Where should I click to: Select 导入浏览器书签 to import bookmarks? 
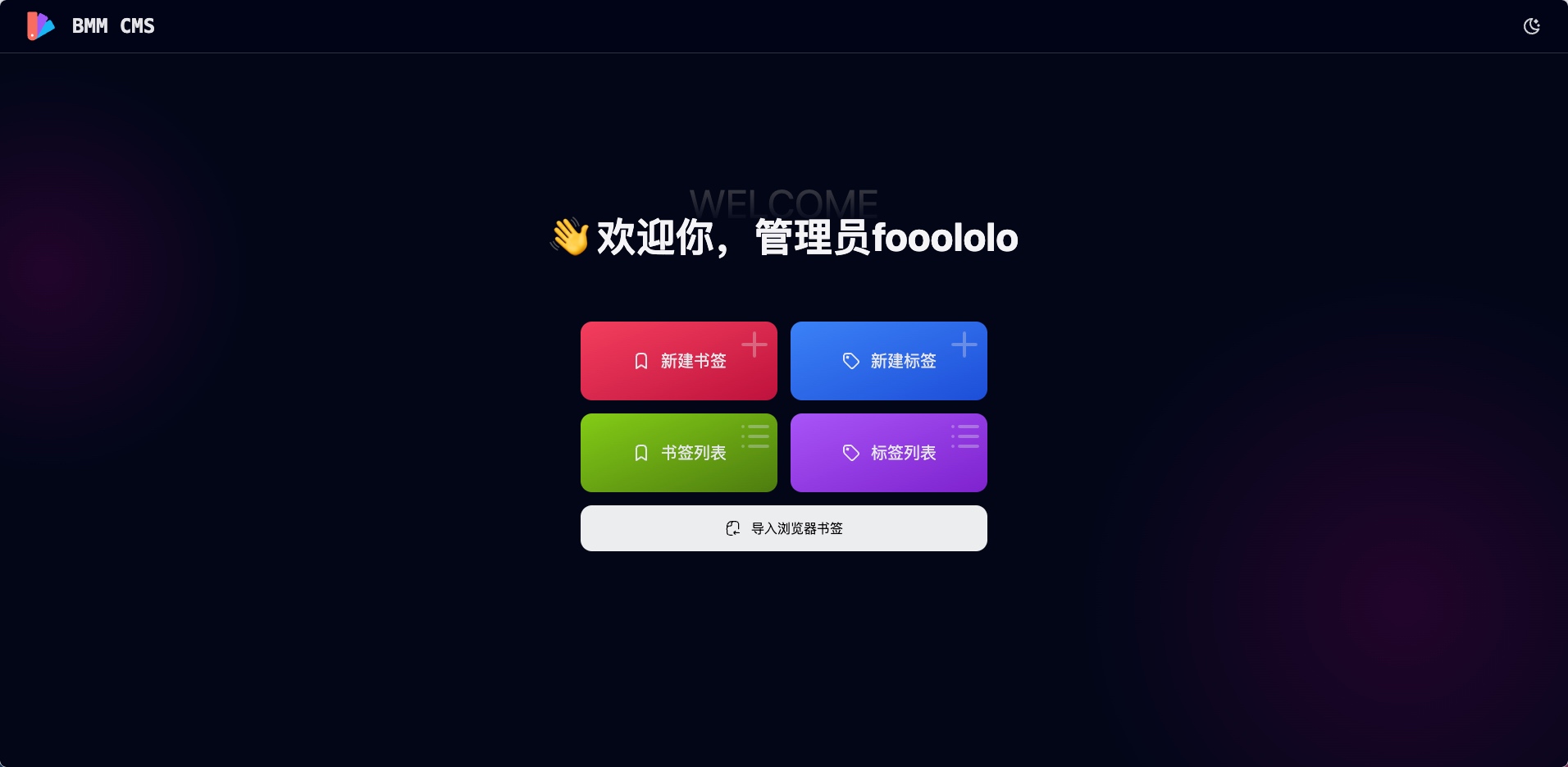[x=783, y=528]
